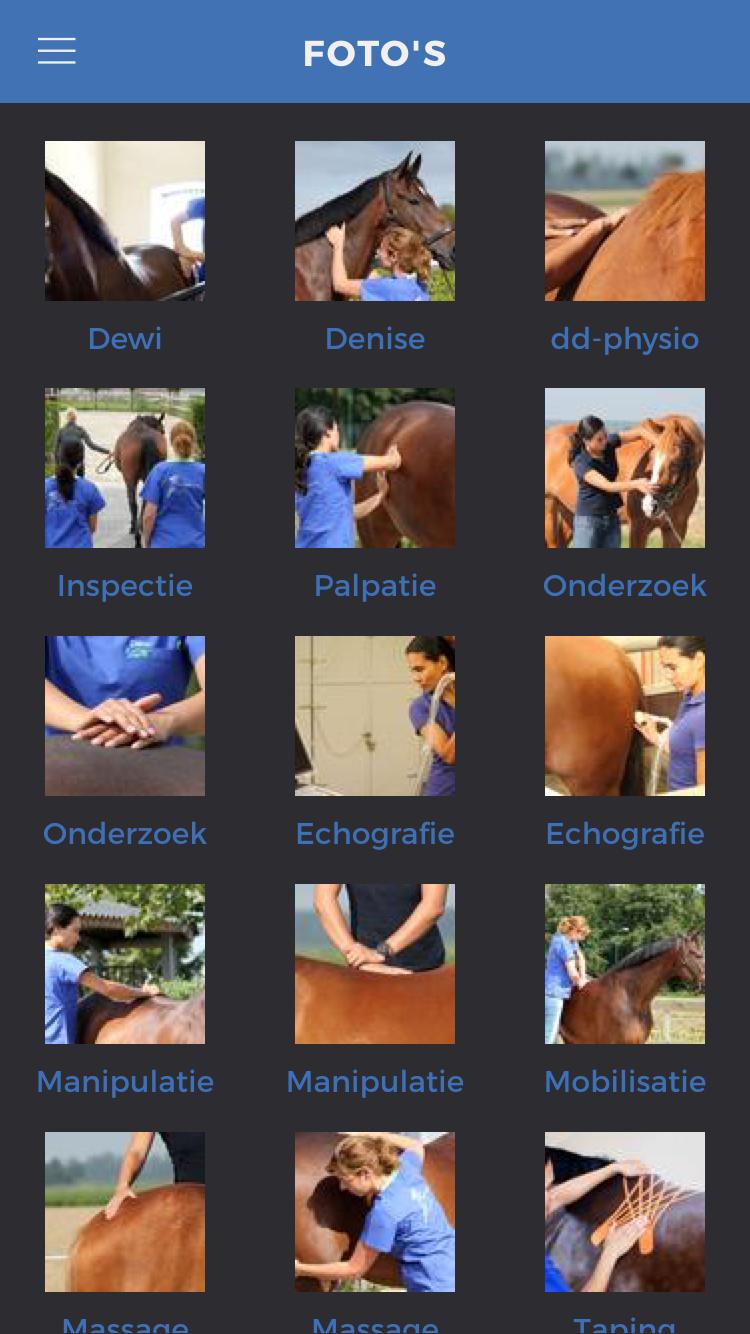Open the second Manipulatie thumbnail
This screenshot has width=750, height=1334.
(x=374, y=963)
